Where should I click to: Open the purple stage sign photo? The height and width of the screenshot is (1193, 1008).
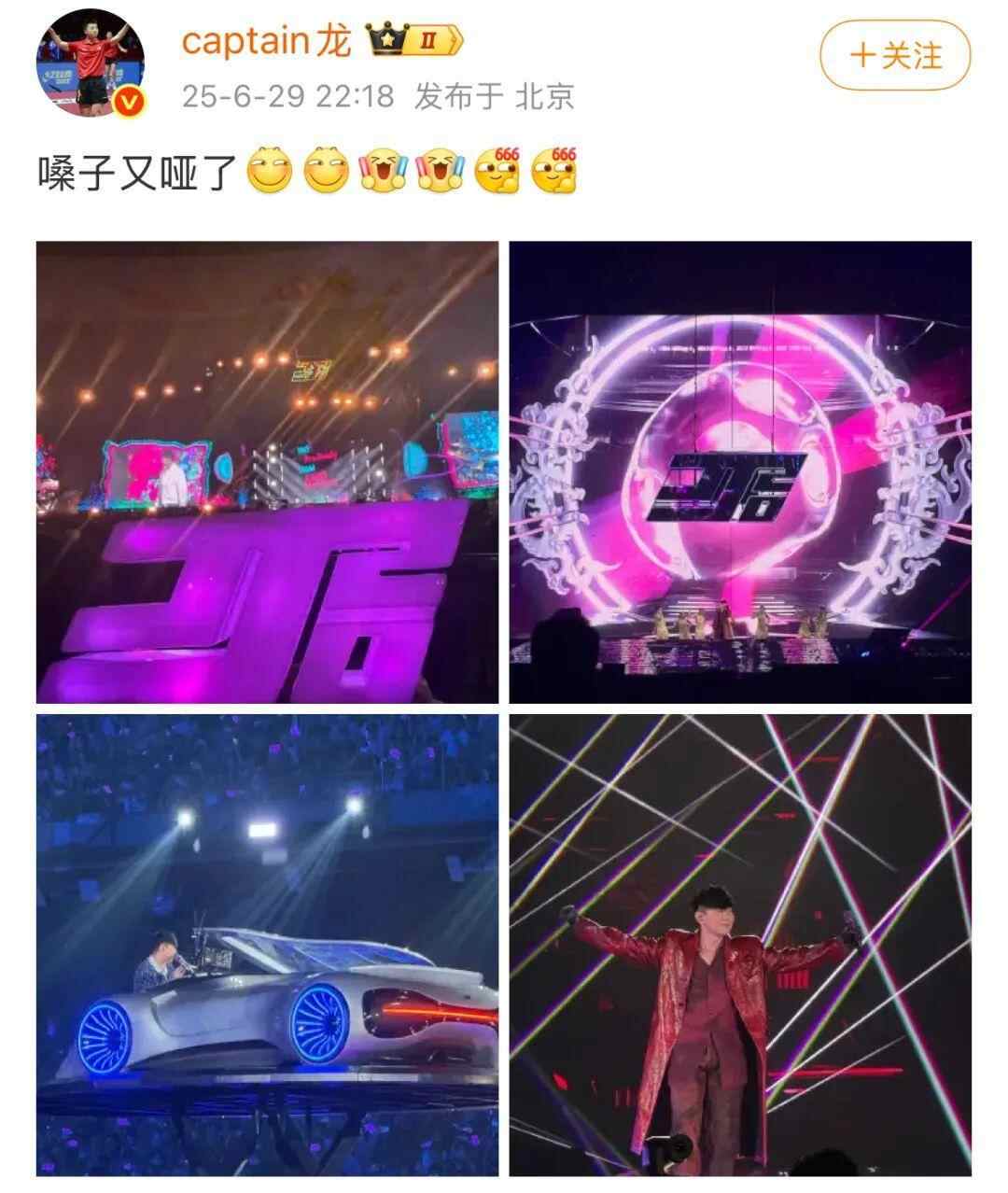click(x=268, y=472)
